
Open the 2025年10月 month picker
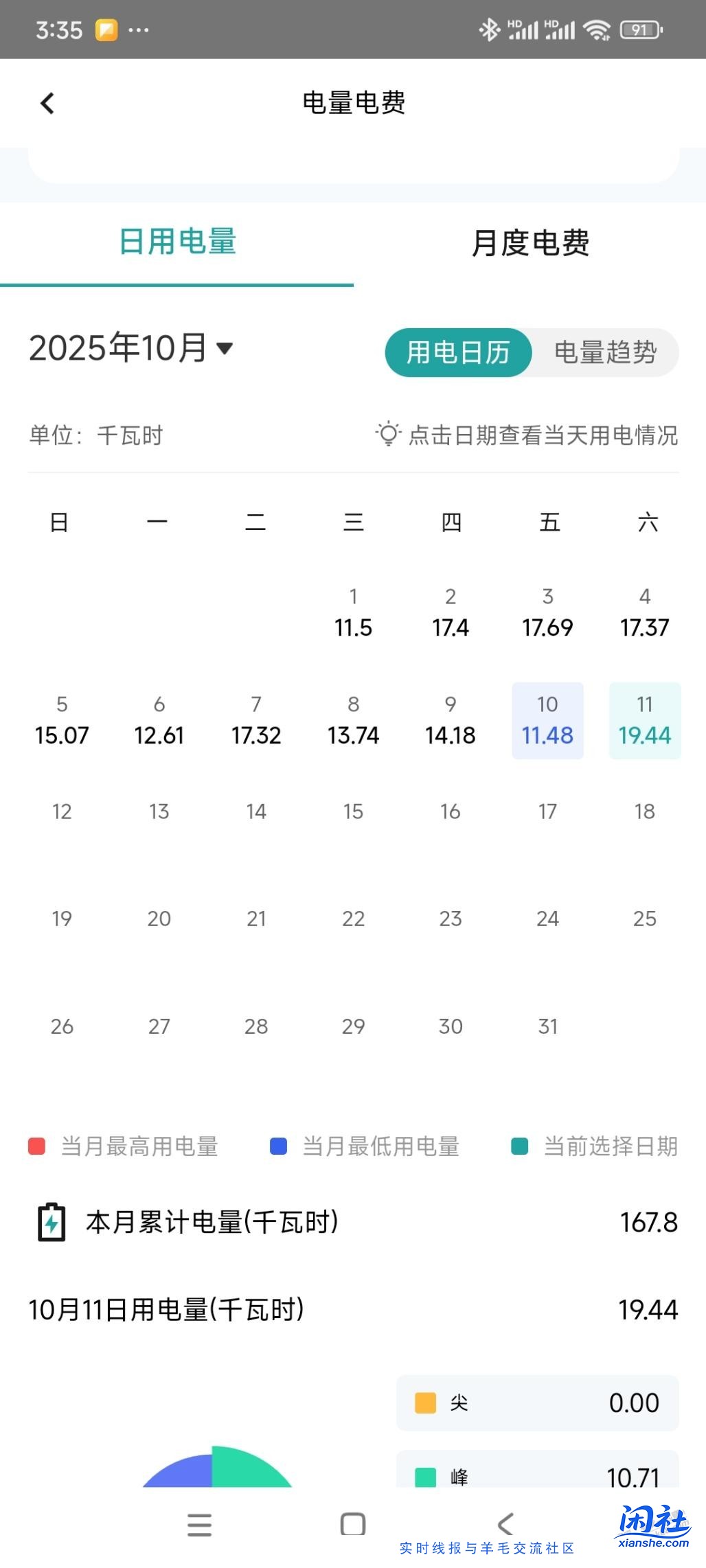pos(131,348)
